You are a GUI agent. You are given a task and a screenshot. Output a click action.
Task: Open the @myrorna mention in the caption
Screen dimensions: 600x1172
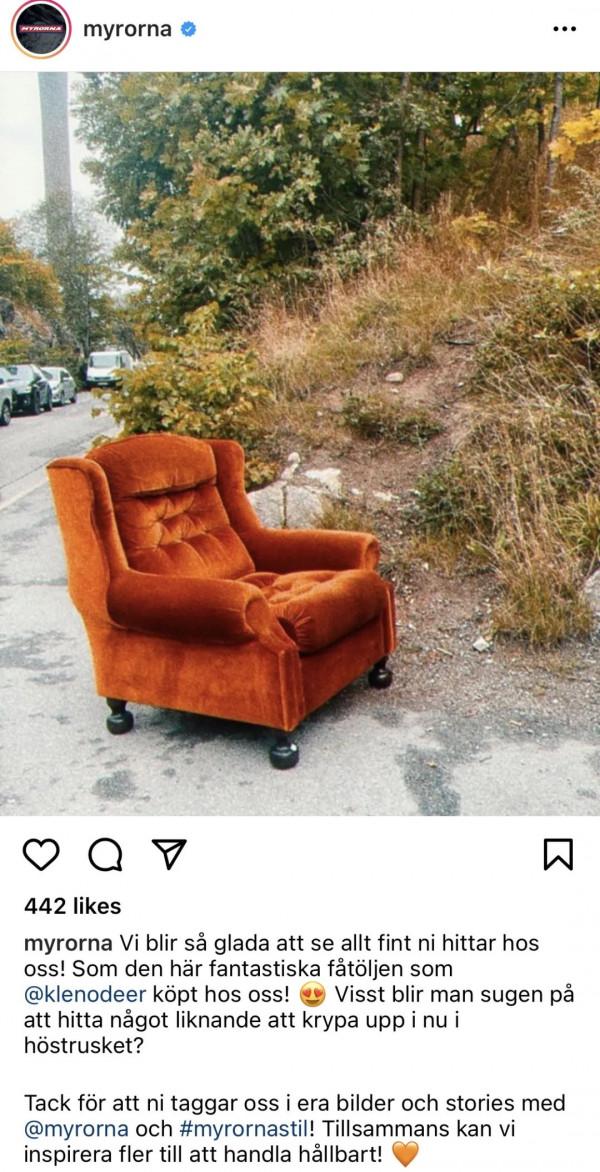pos(77,1128)
